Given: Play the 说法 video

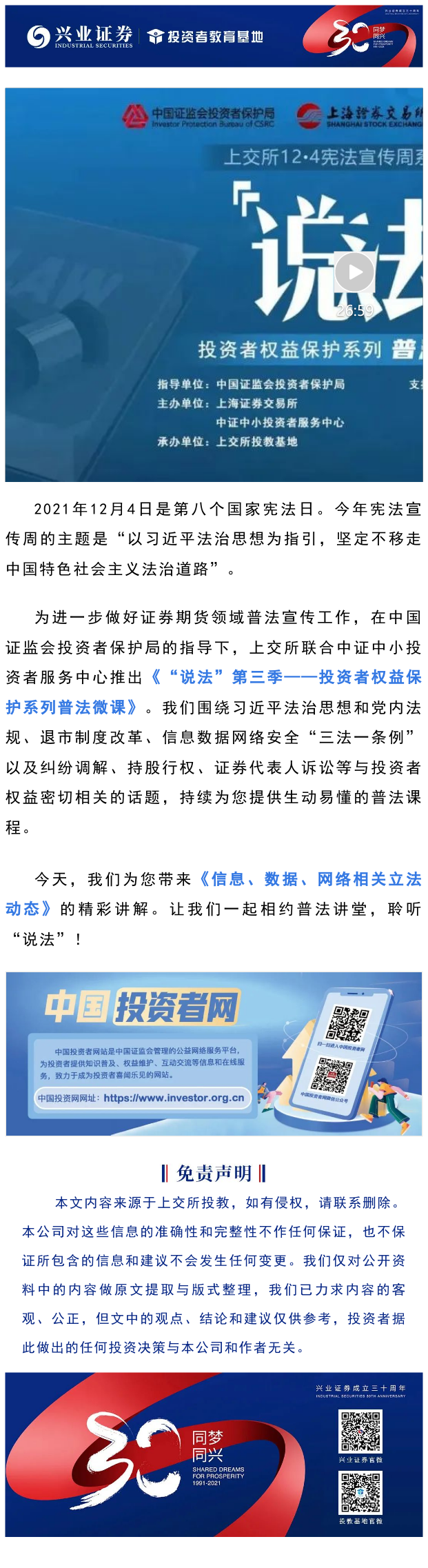Looking at the screenshot, I should point(354,272).
